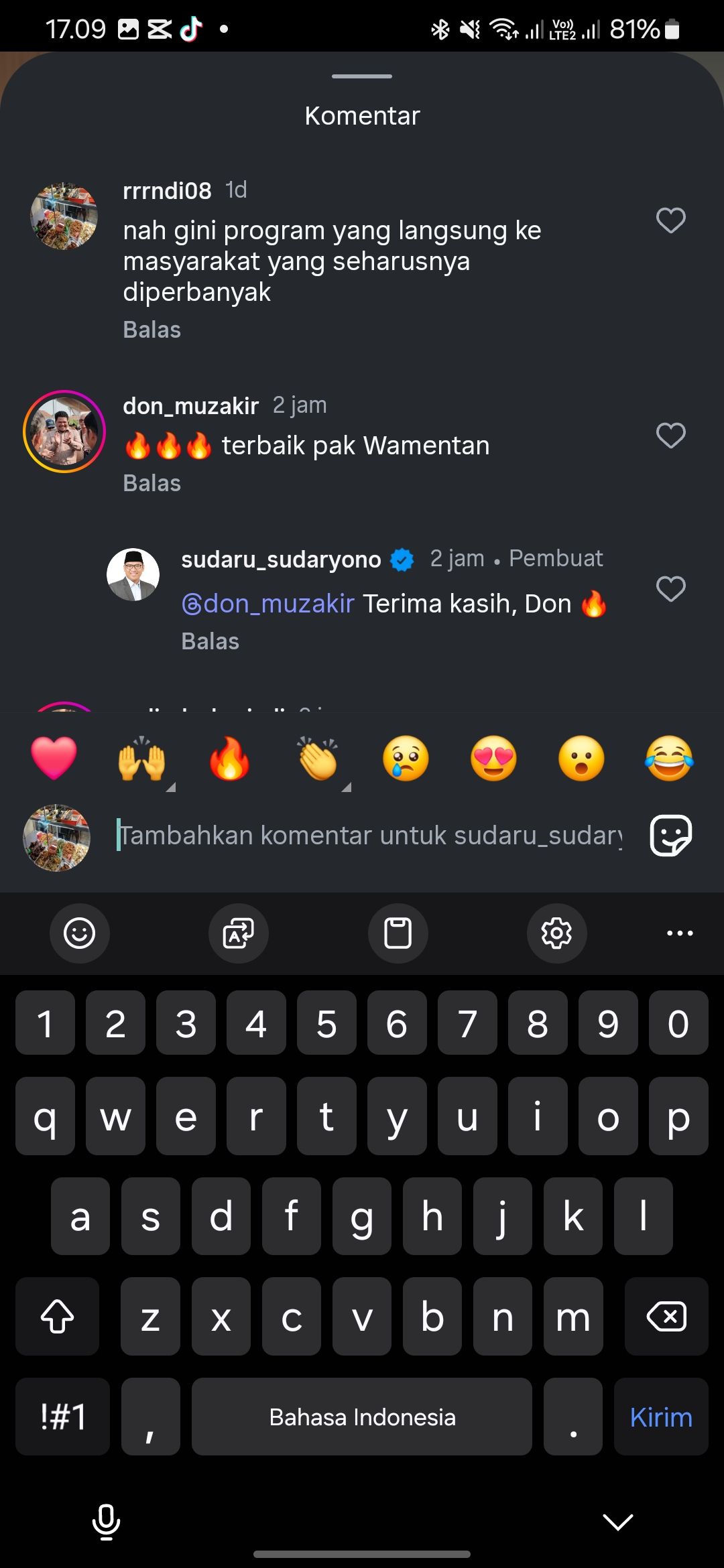724x1568 pixels.
Task: Like rrrndi08's comment
Action: click(670, 220)
